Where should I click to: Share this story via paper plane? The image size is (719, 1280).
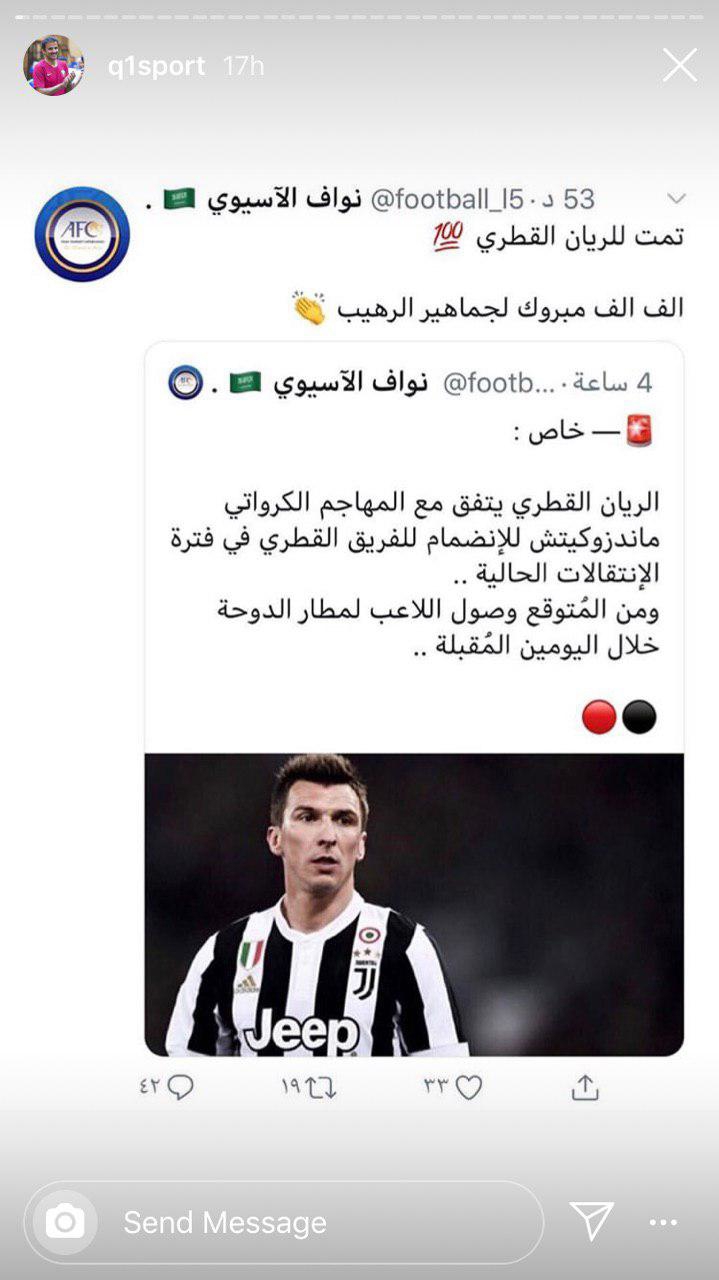point(591,1221)
